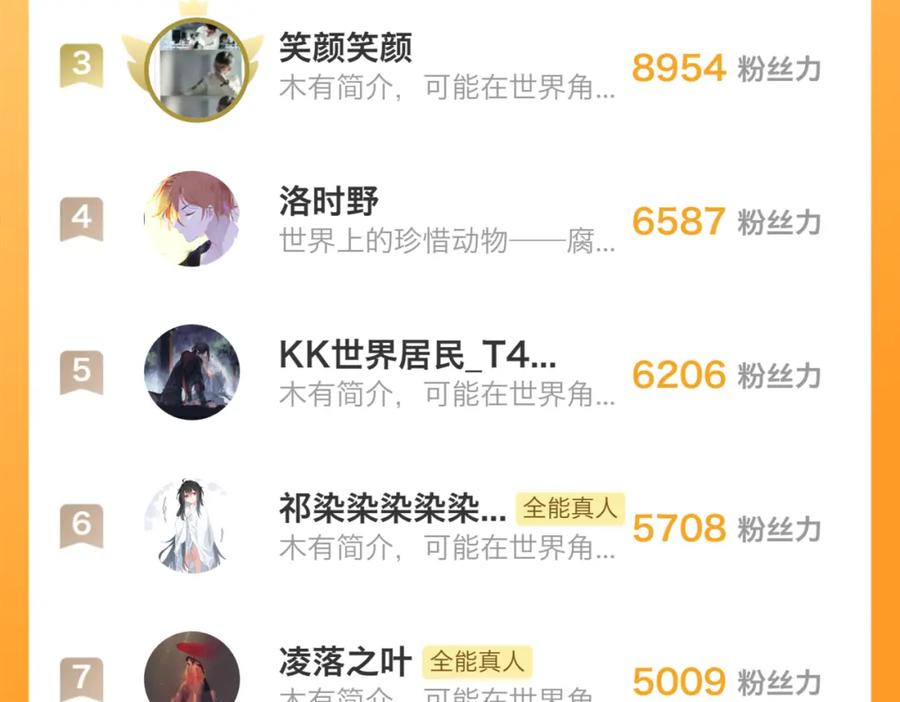
Task: Open the KK世界居民_T4 user row
Action: click(x=449, y=373)
